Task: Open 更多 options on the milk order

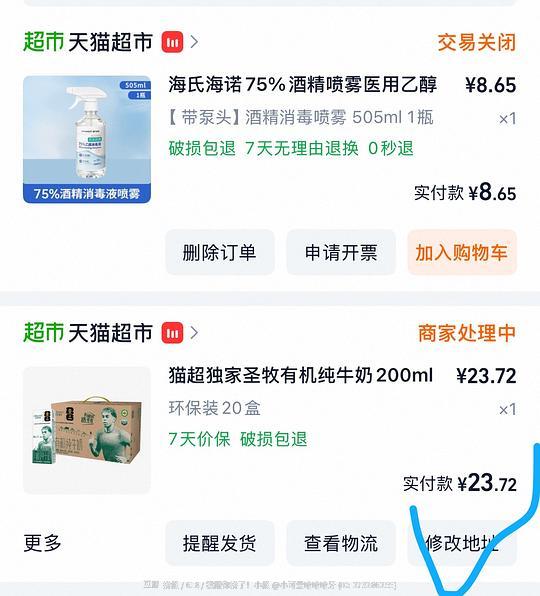Action: pos(42,543)
